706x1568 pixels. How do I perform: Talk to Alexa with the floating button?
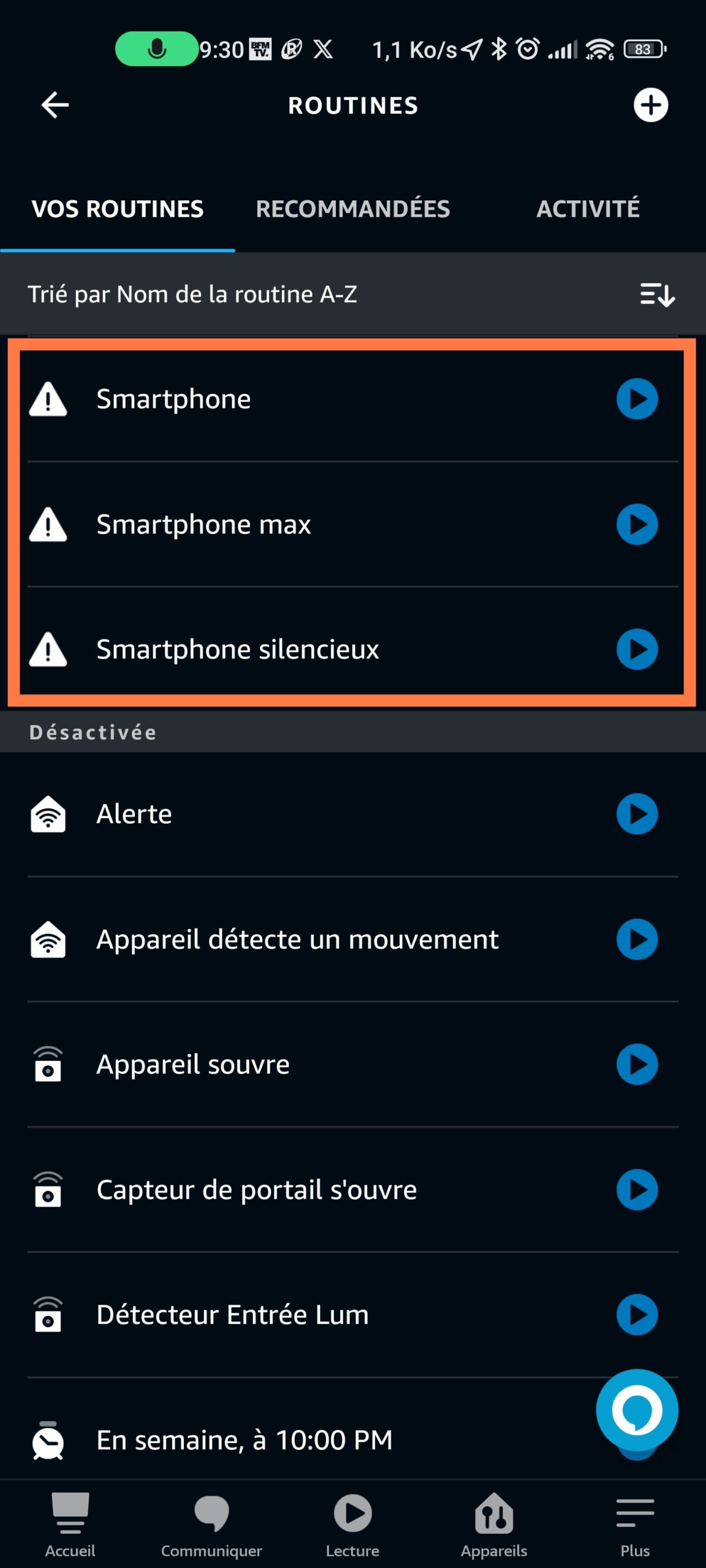[x=637, y=1410]
